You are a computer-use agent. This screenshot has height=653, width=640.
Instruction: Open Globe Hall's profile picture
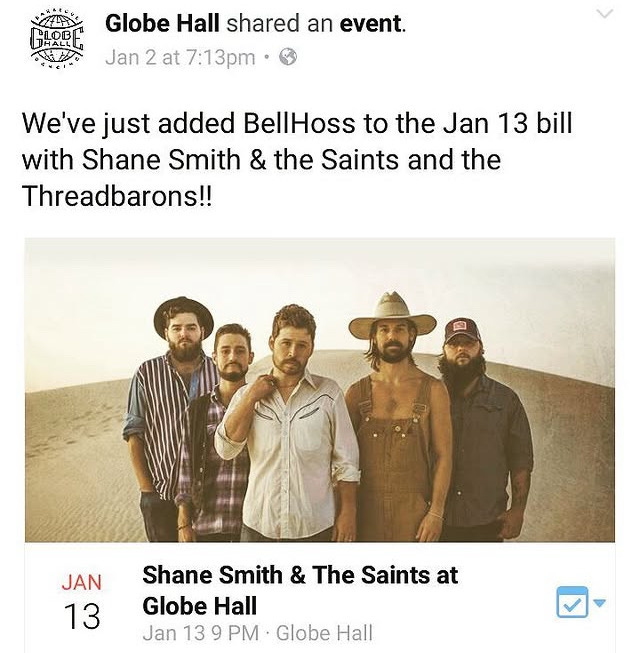coord(57,39)
